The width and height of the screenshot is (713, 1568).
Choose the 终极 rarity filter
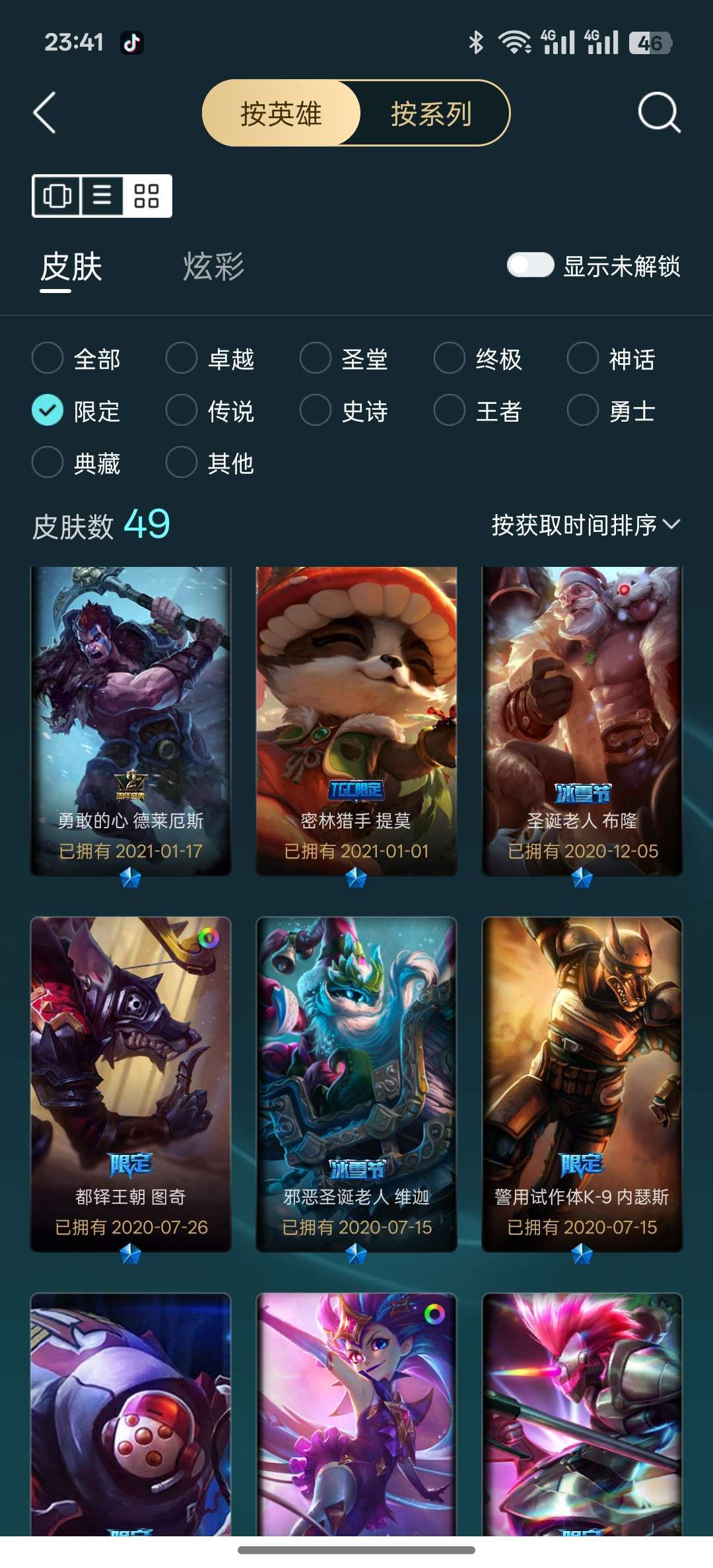tap(478, 358)
